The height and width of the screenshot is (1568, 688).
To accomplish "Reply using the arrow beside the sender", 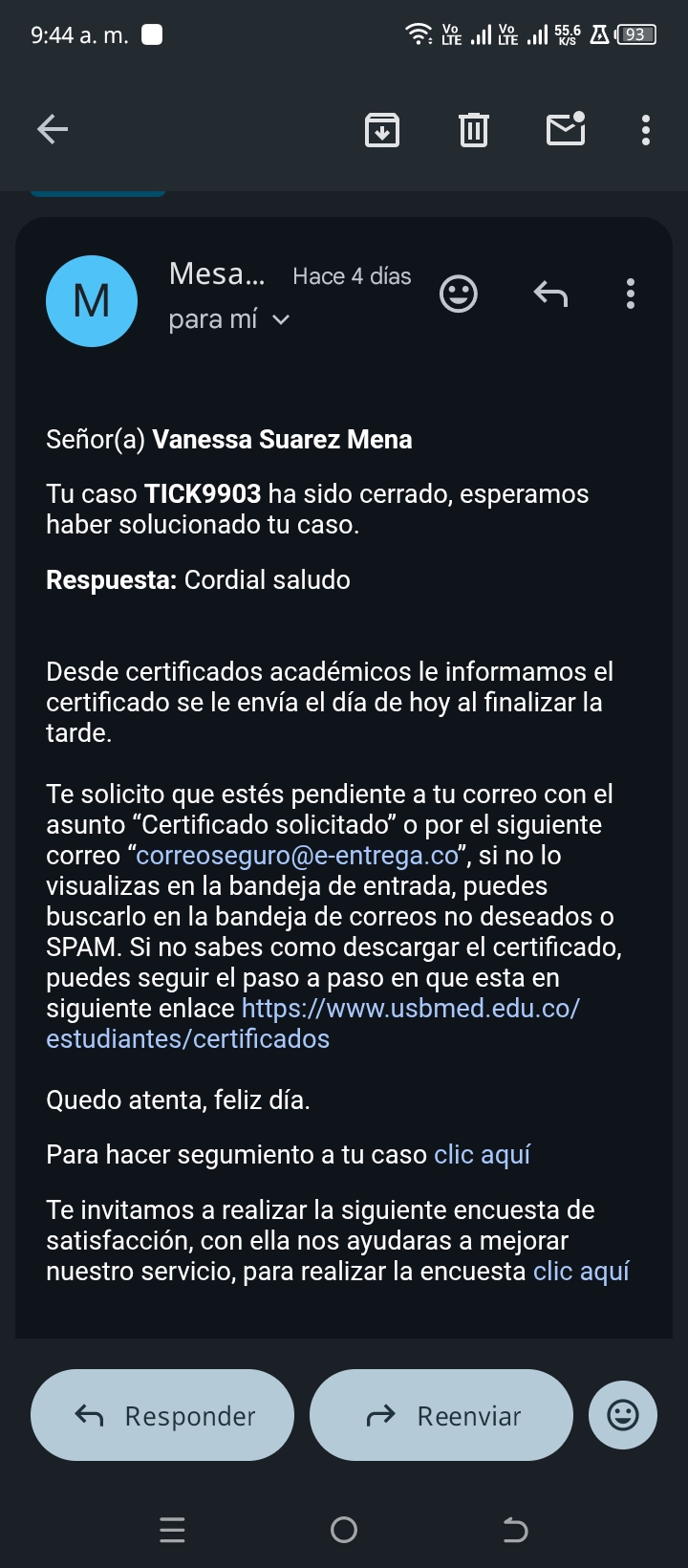I will [550, 294].
